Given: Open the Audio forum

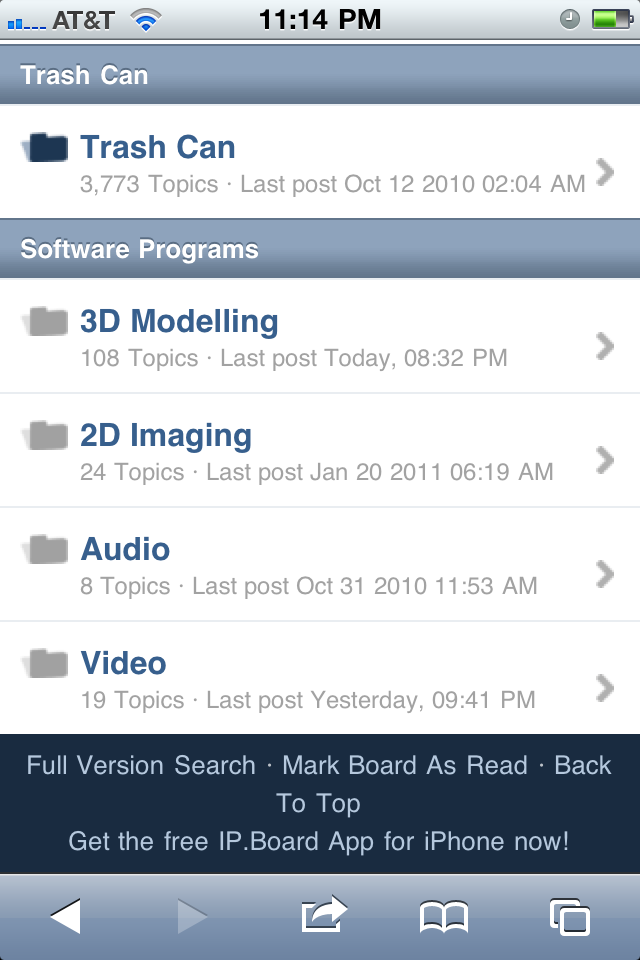Looking at the screenshot, I should pyautogui.click(x=125, y=550).
